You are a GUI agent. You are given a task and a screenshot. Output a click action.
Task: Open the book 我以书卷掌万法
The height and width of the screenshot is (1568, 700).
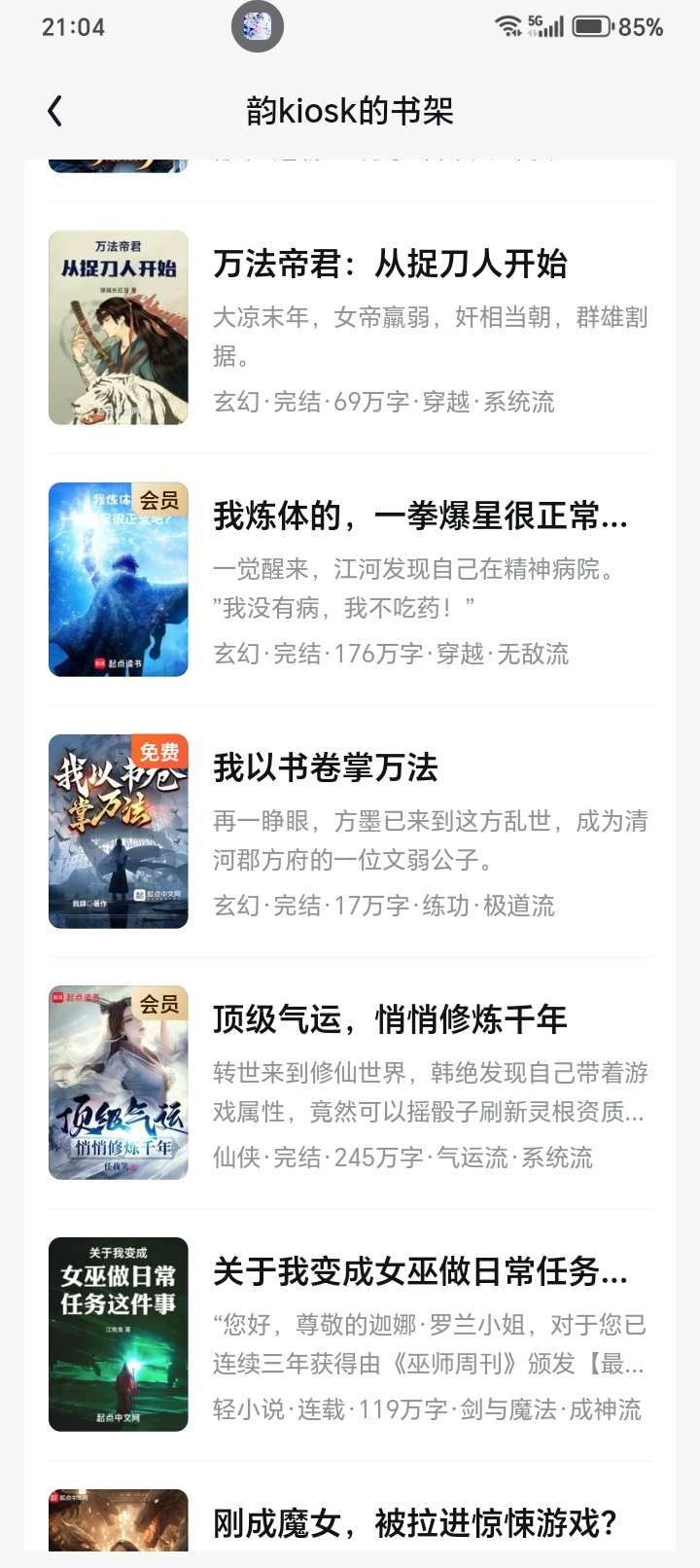(349, 832)
